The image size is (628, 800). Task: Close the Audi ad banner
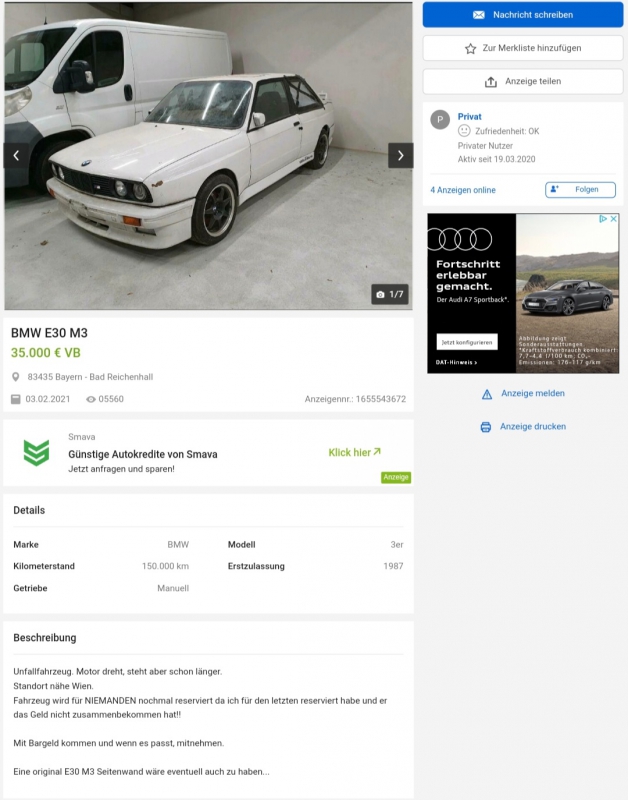tap(613, 219)
